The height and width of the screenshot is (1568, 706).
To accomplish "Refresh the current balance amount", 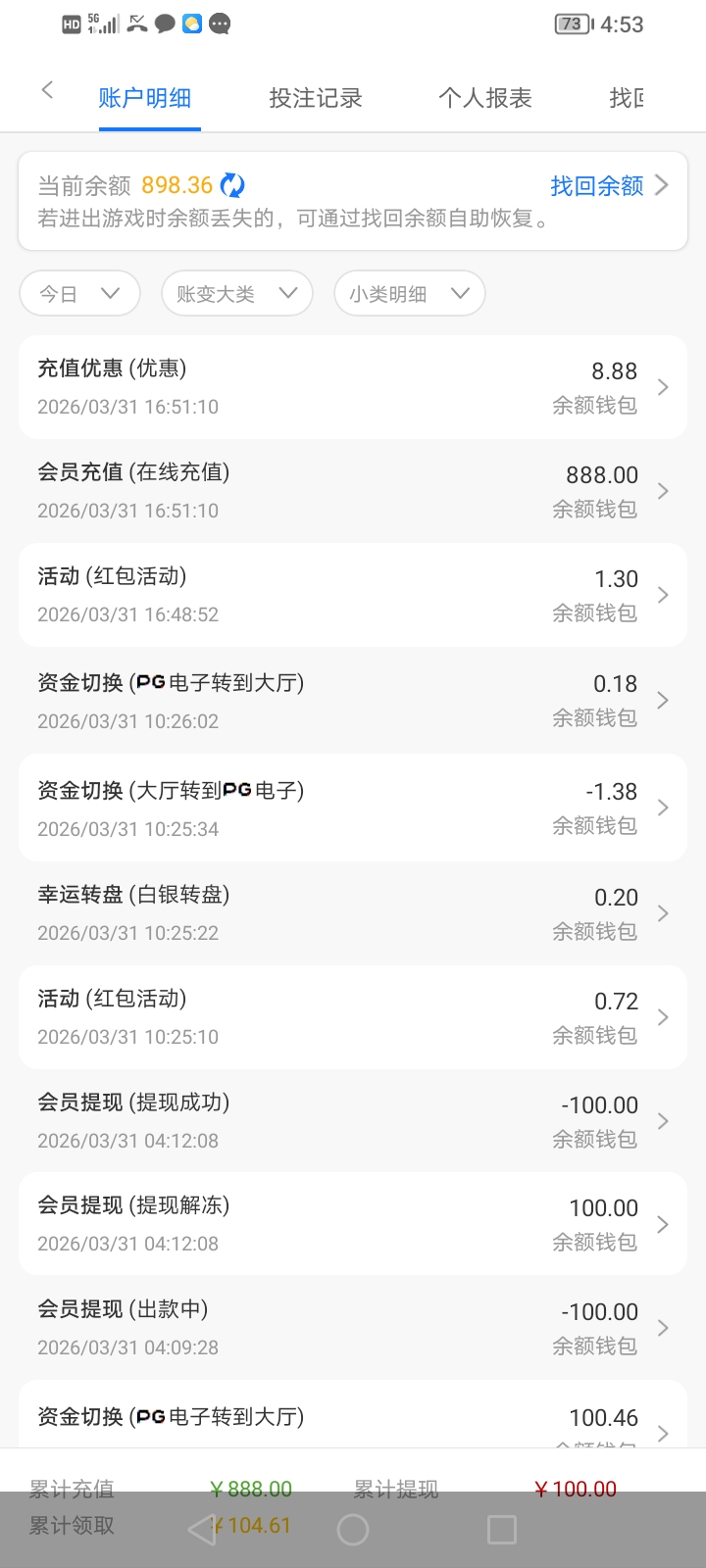I will (x=232, y=185).
